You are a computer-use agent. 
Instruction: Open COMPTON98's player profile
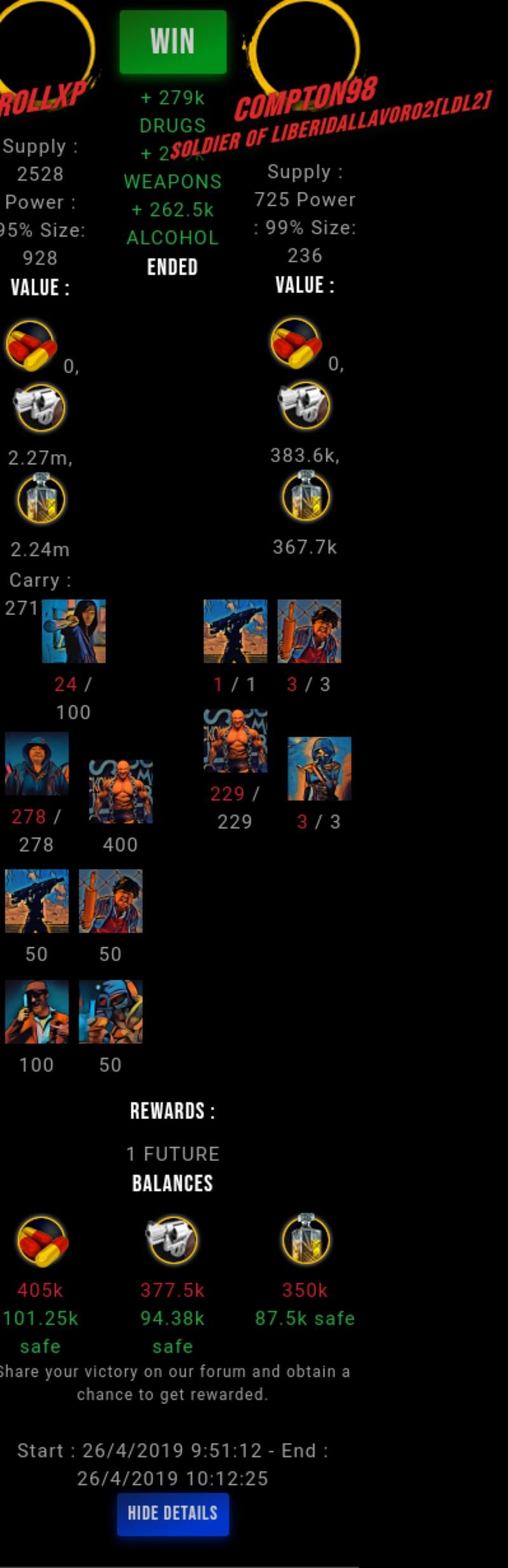(307, 97)
